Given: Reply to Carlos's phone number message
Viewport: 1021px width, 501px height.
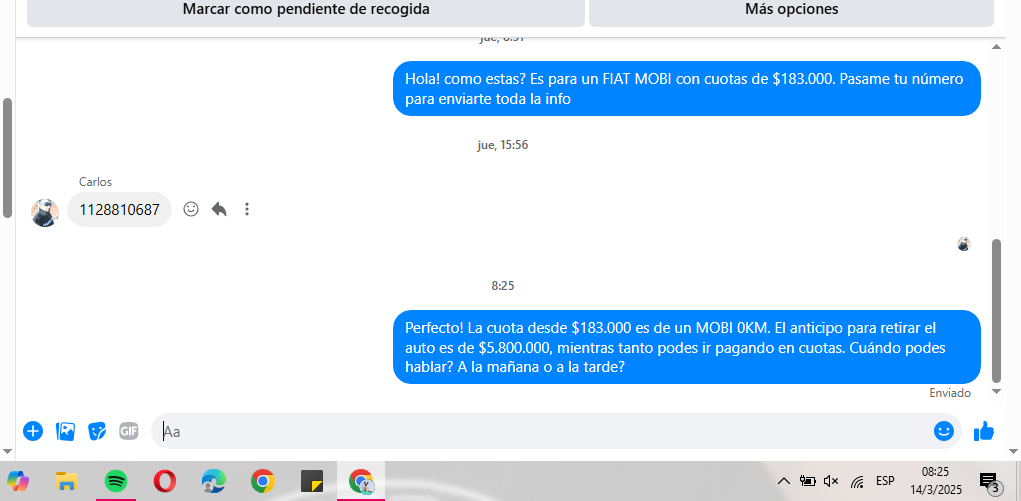Looking at the screenshot, I should (x=219, y=209).
